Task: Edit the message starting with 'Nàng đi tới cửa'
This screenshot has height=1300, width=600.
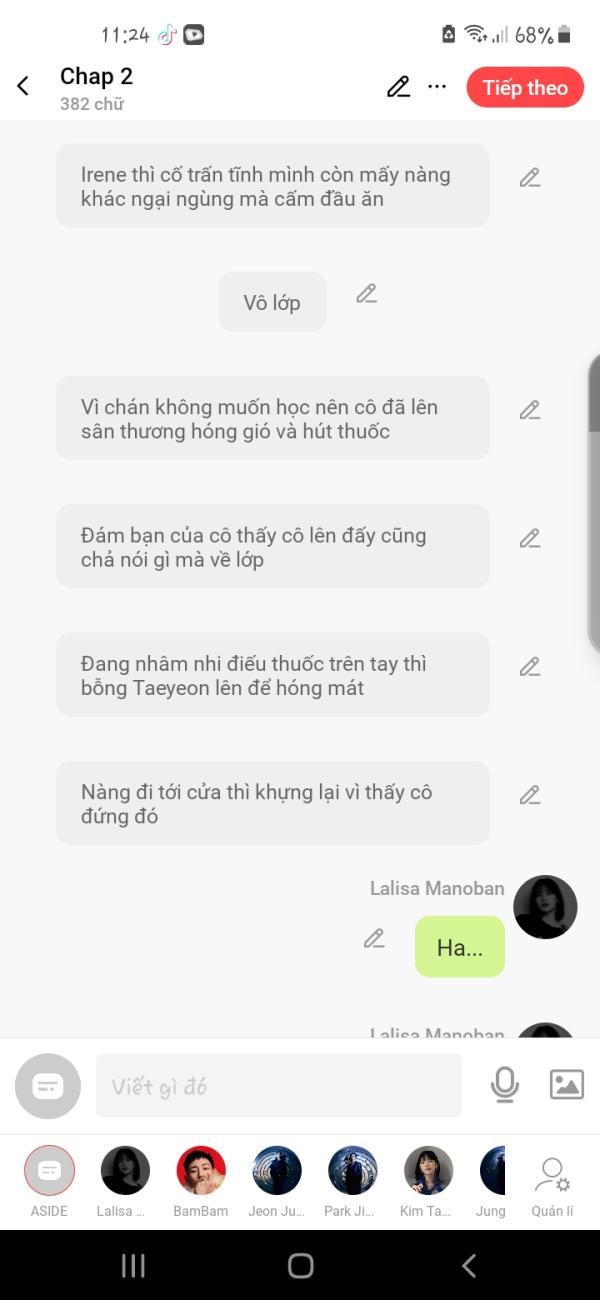Action: click(530, 795)
